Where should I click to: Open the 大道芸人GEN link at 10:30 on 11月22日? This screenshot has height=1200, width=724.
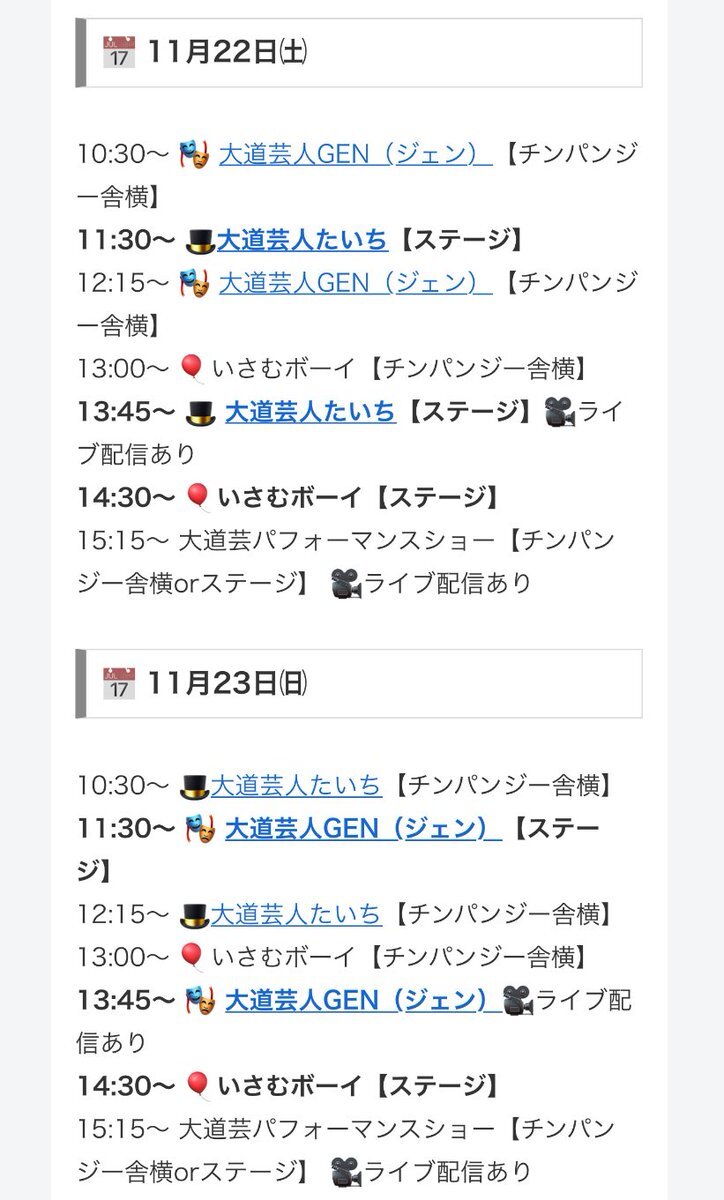click(354, 154)
